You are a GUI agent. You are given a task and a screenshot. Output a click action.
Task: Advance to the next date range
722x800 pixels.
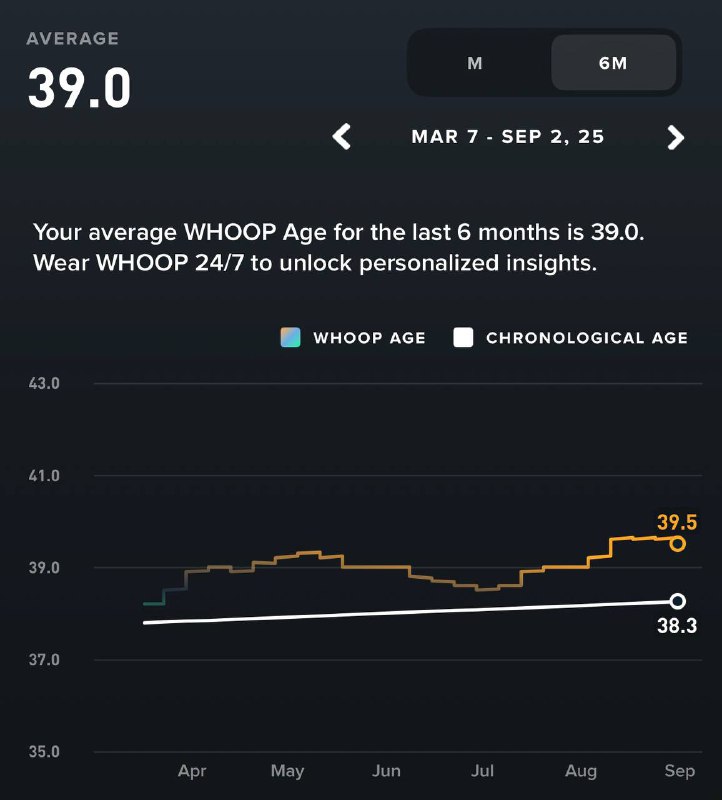pyautogui.click(x=676, y=137)
